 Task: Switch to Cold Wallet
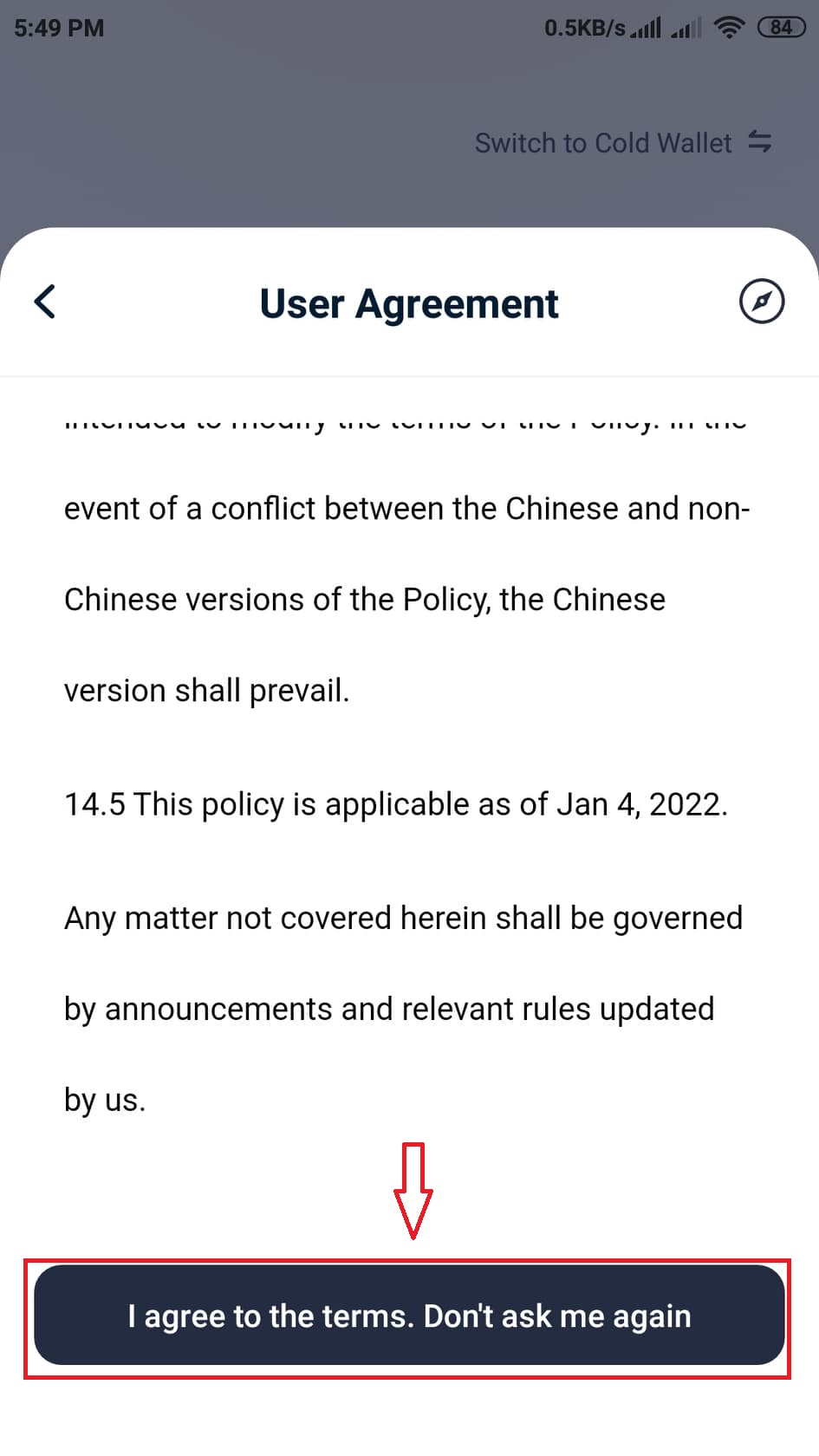623,142
